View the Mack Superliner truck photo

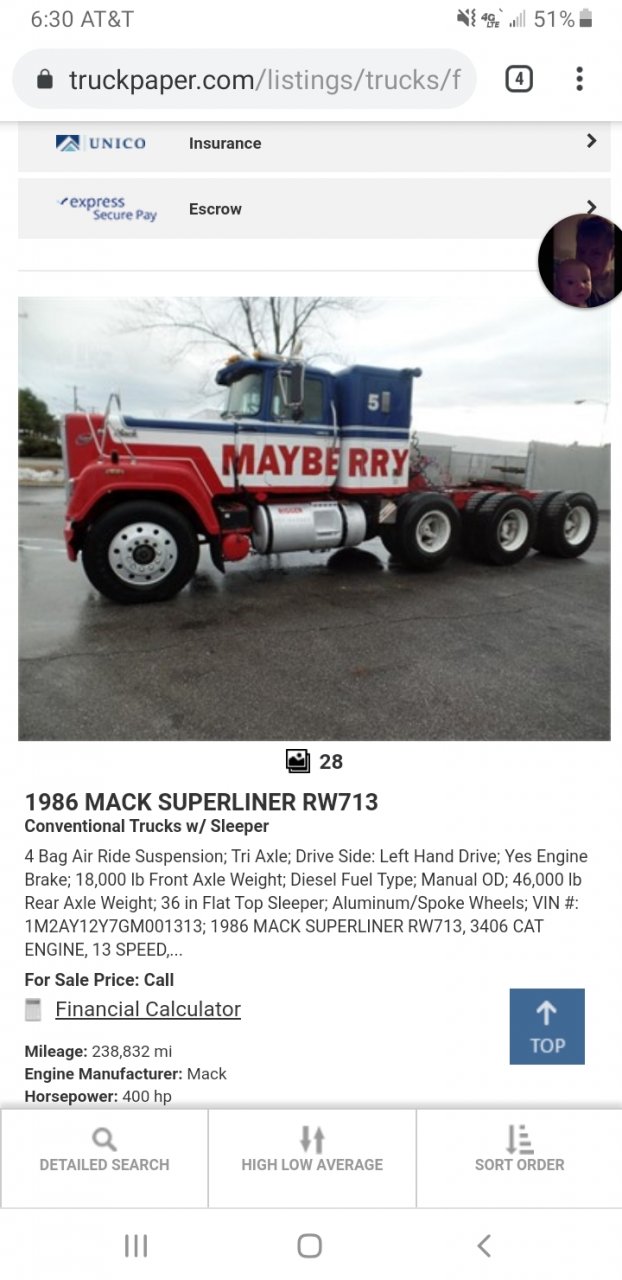point(314,518)
